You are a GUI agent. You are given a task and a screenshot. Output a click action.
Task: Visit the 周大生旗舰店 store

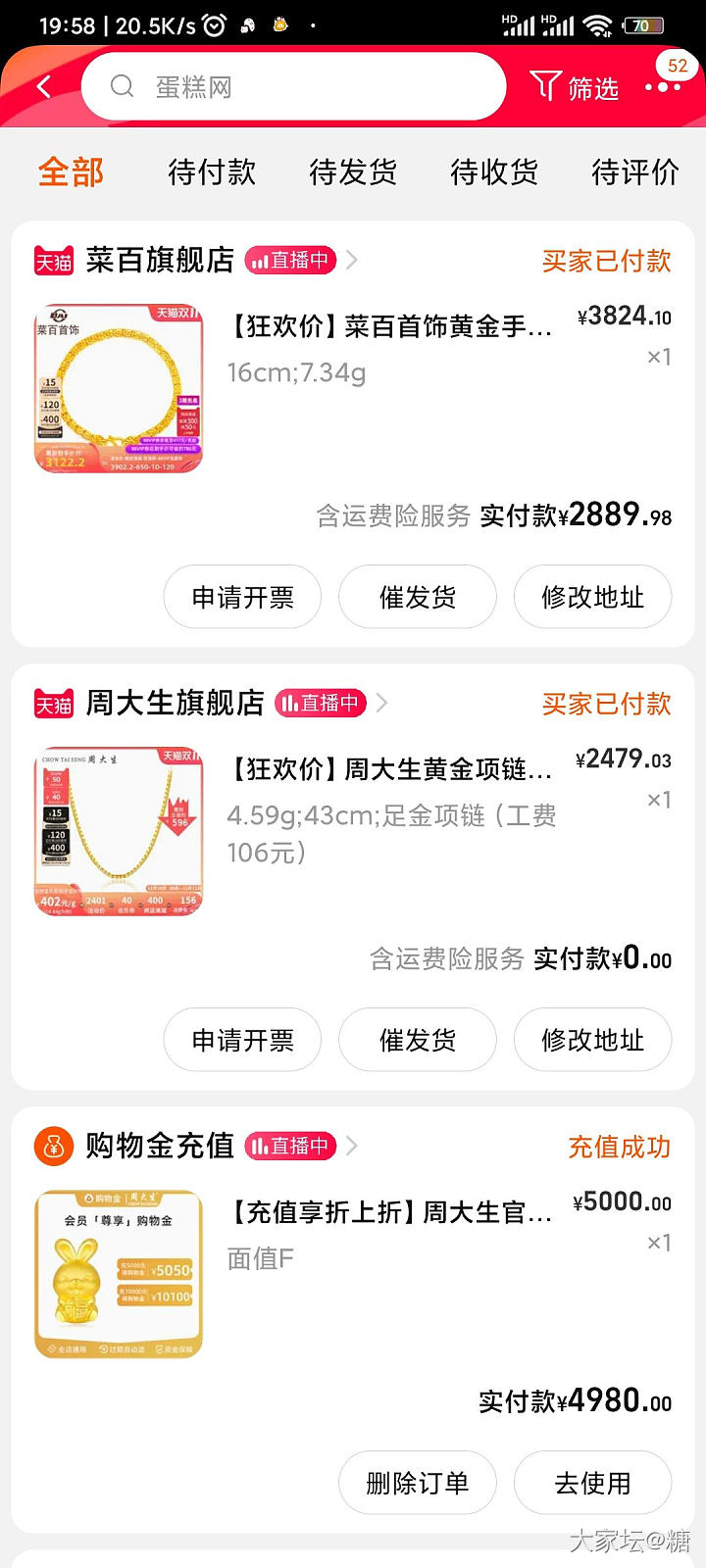point(175,703)
